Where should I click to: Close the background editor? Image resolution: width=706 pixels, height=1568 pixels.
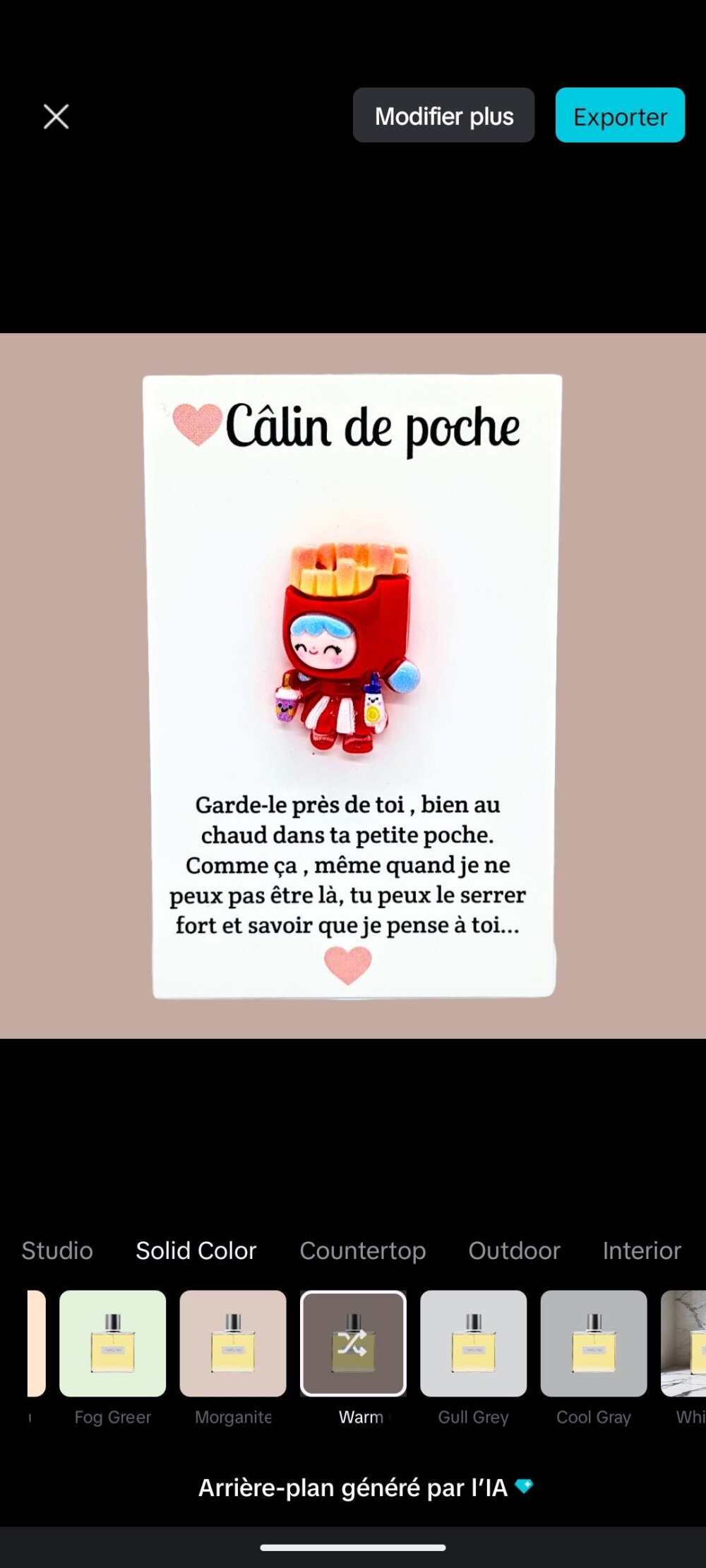pos(56,116)
